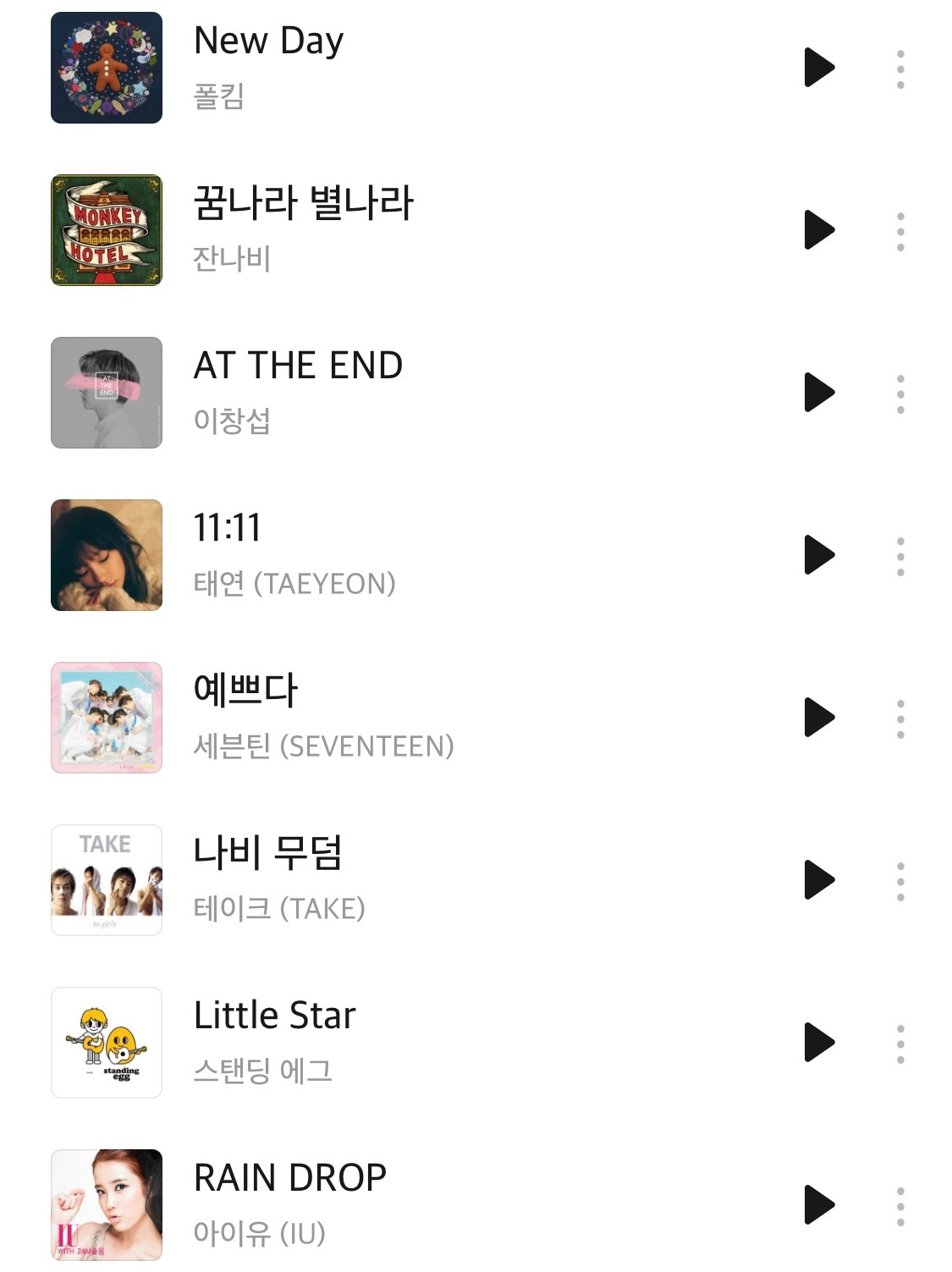The width and height of the screenshot is (952, 1272).
Task: Open more options for 나비 무덤
Action: click(x=900, y=881)
